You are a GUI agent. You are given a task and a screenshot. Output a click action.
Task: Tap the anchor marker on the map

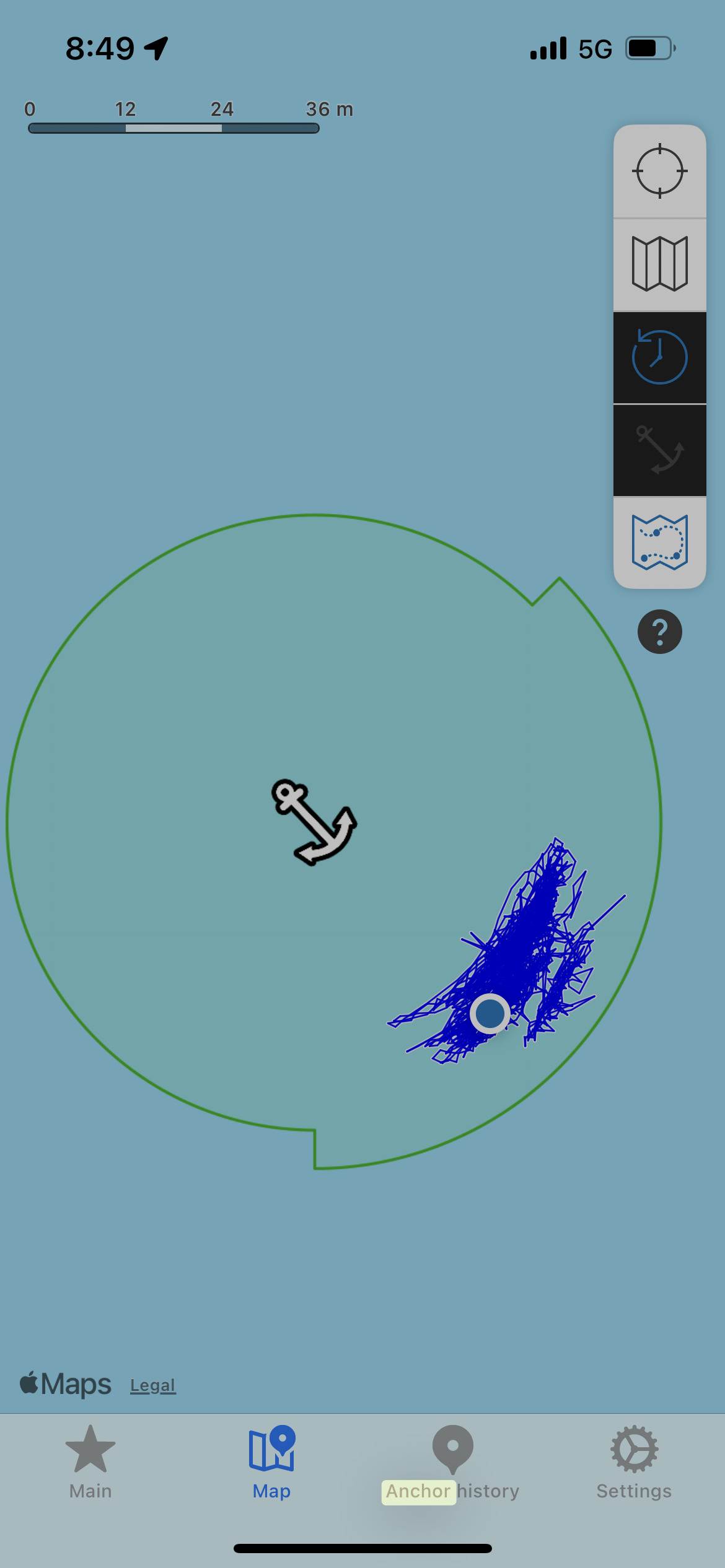314,822
